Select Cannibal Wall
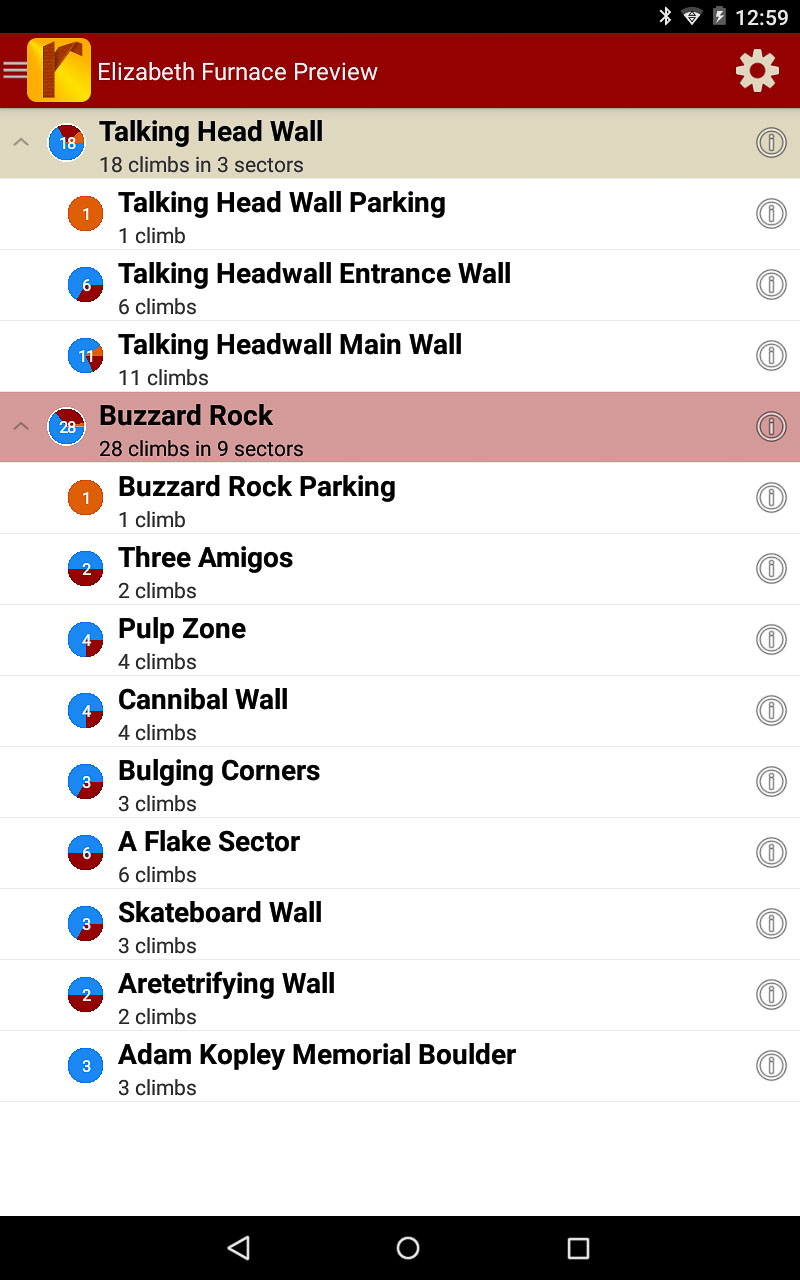The height and width of the screenshot is (1280, 800). [x=203, y=711]
